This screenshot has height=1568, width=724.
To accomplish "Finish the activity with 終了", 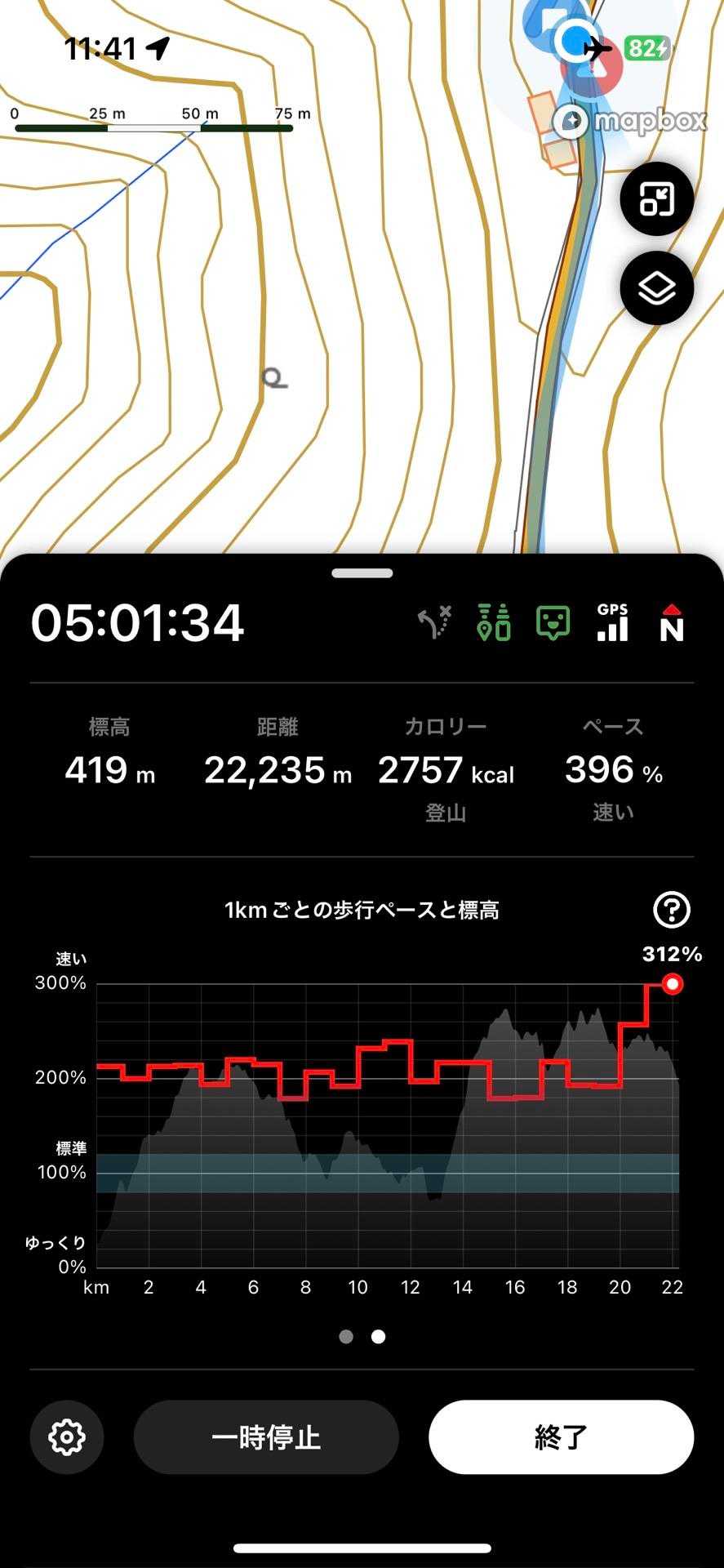I will point(561,1437).
